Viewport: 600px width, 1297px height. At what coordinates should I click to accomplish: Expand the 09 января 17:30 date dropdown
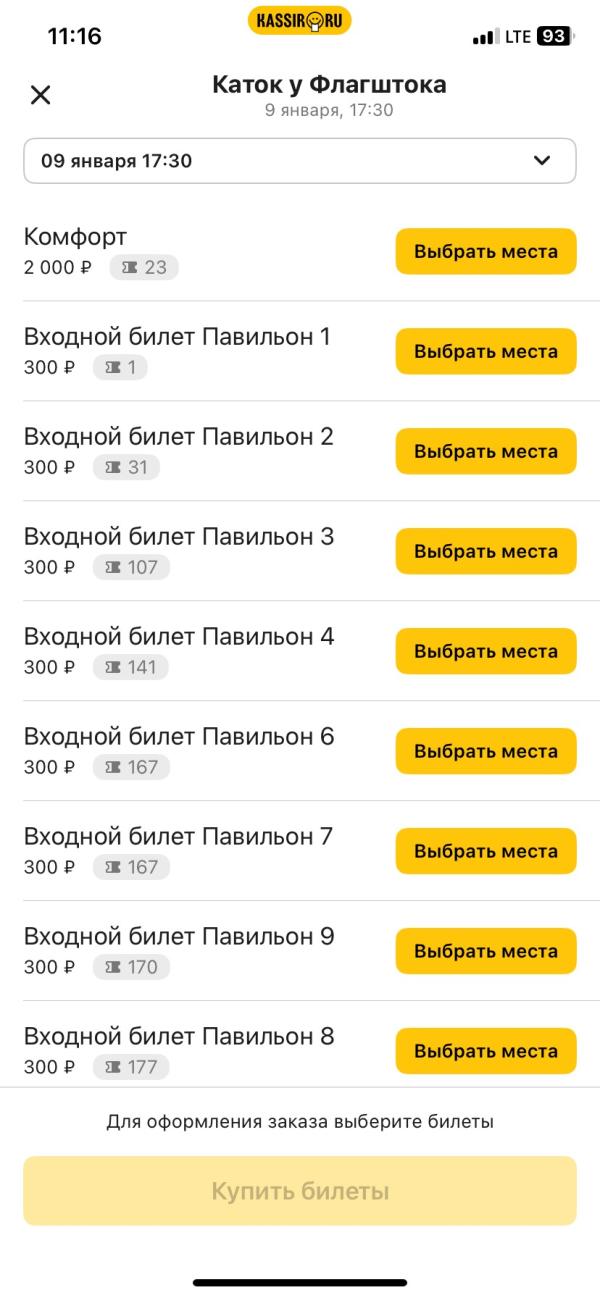[300, 161]
